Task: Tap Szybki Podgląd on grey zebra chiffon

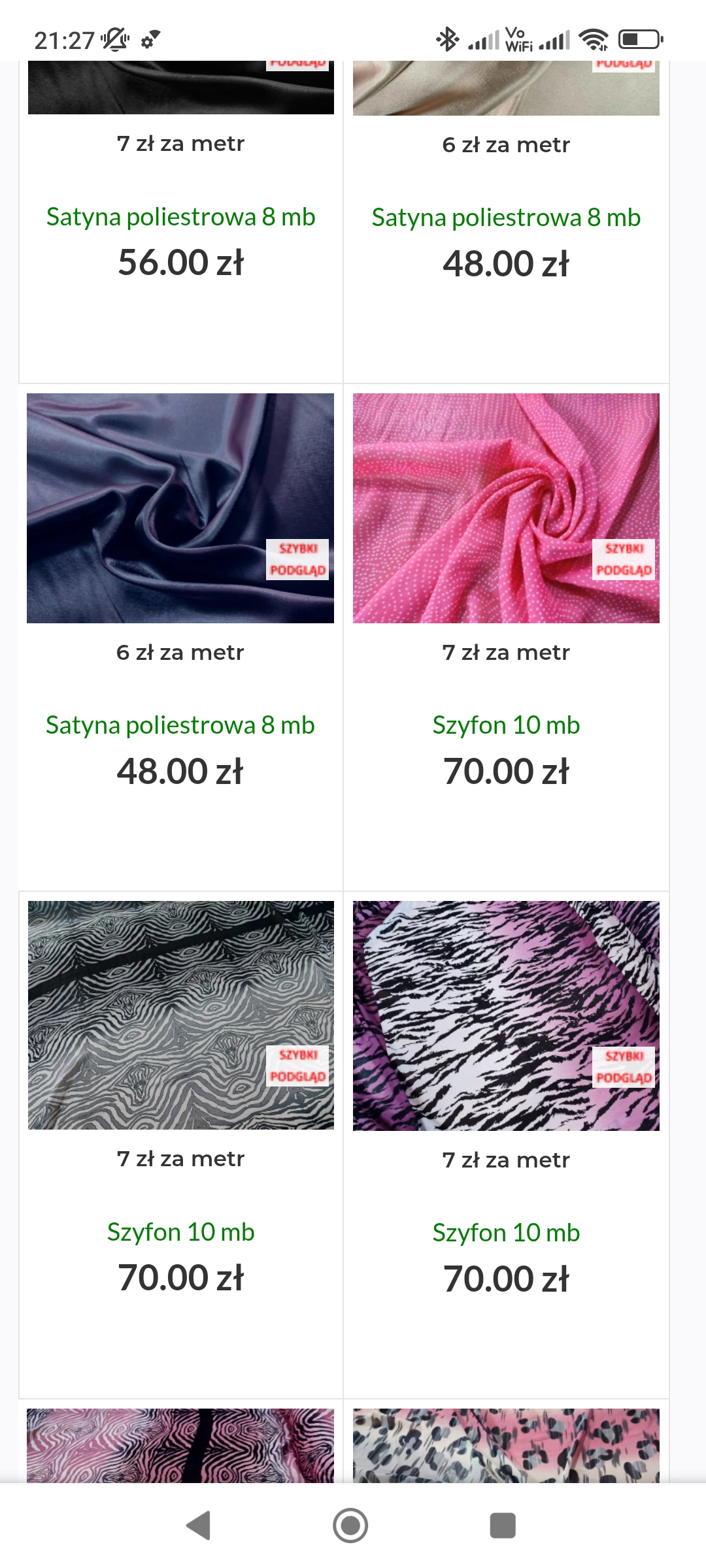Action: pyautogui.click(x=297, y=1066)
